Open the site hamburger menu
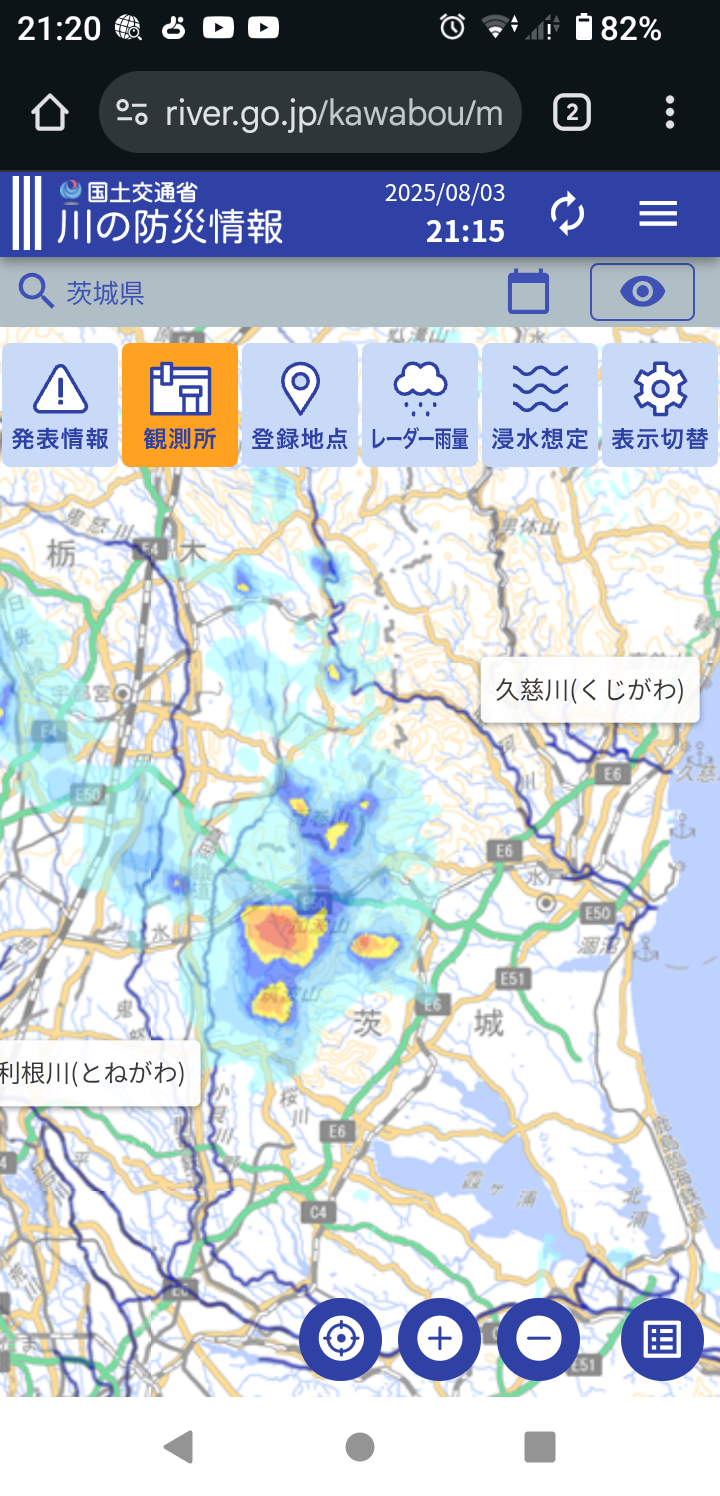720x1496 pixels. pos(658,213)
